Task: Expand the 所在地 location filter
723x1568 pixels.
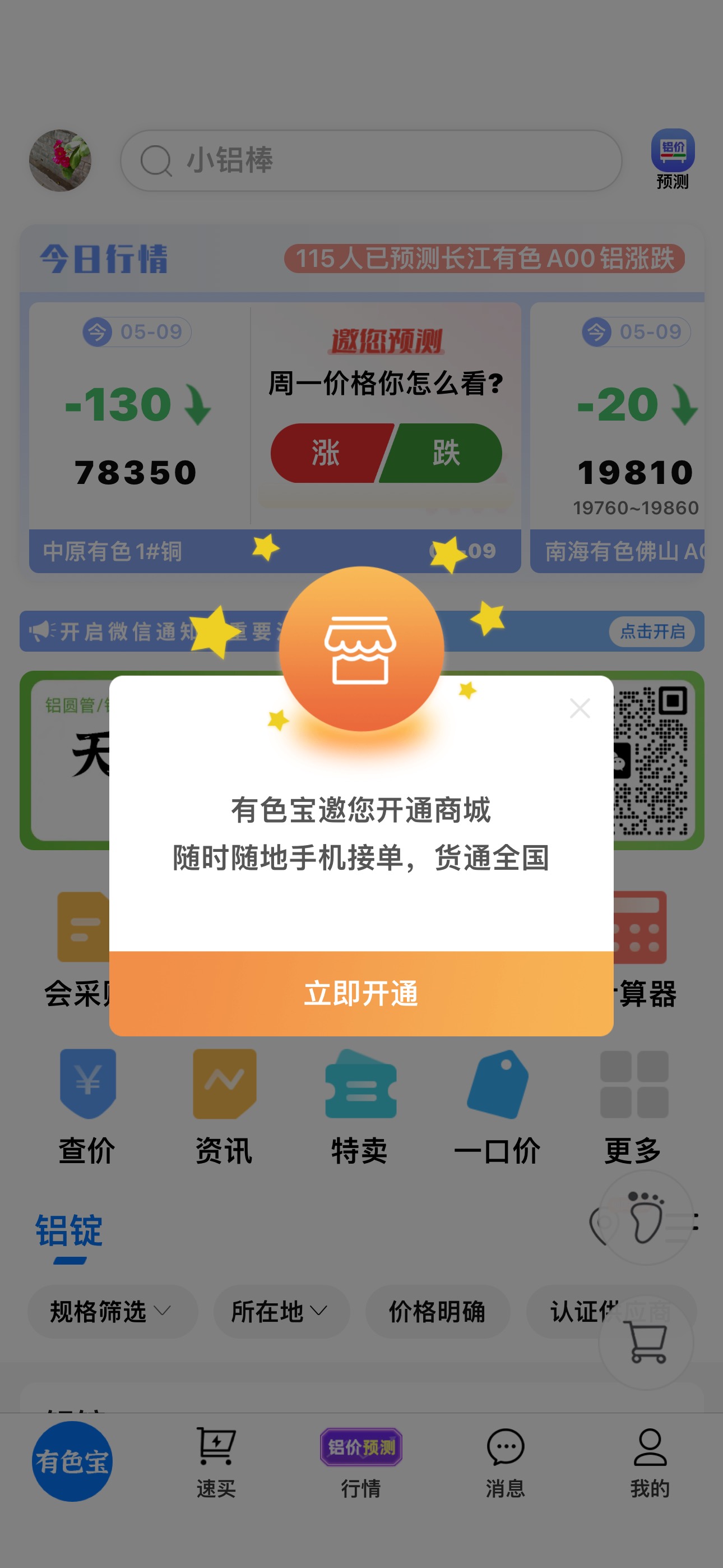Action: tap(281, 1311)
